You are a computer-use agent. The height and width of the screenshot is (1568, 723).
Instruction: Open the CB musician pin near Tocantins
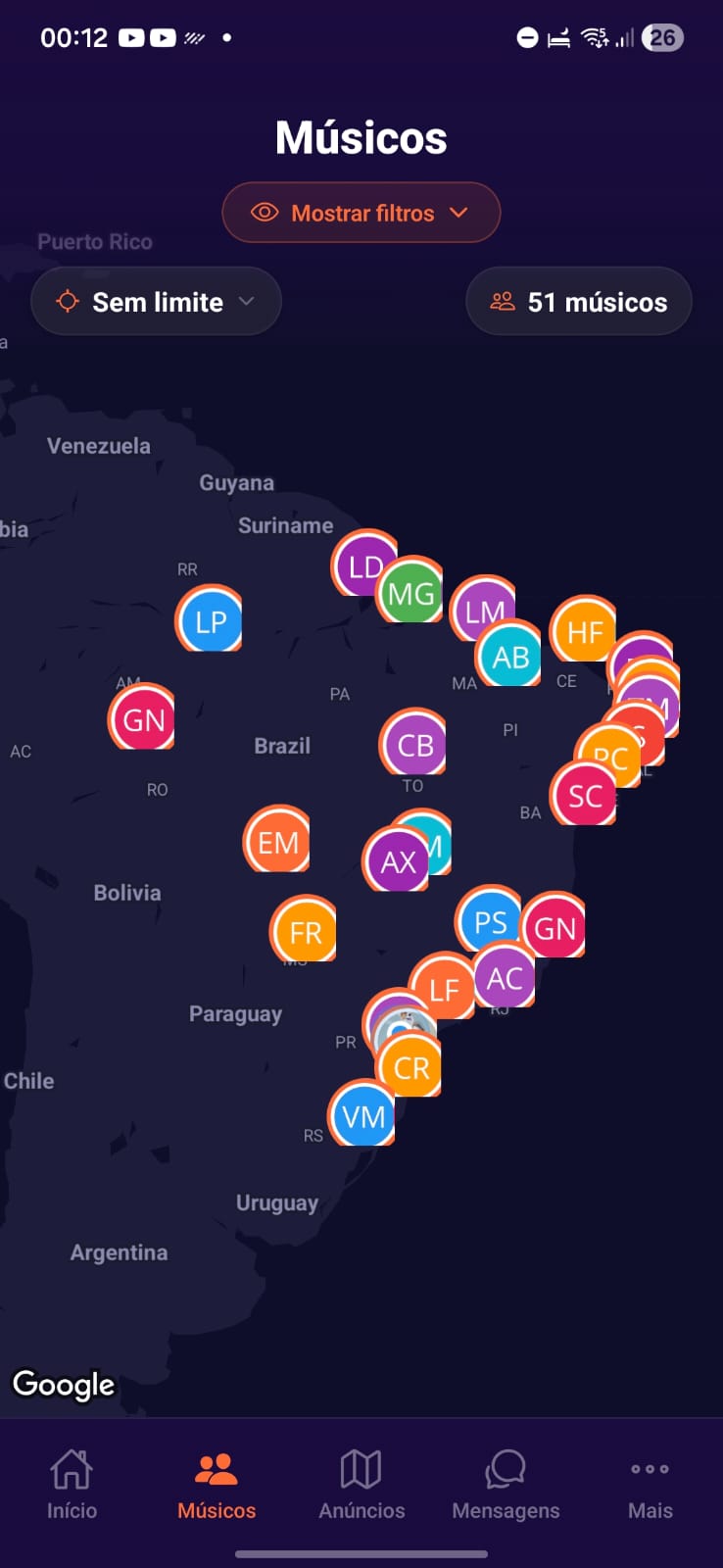pyautogui.click(x=412, y=745)
